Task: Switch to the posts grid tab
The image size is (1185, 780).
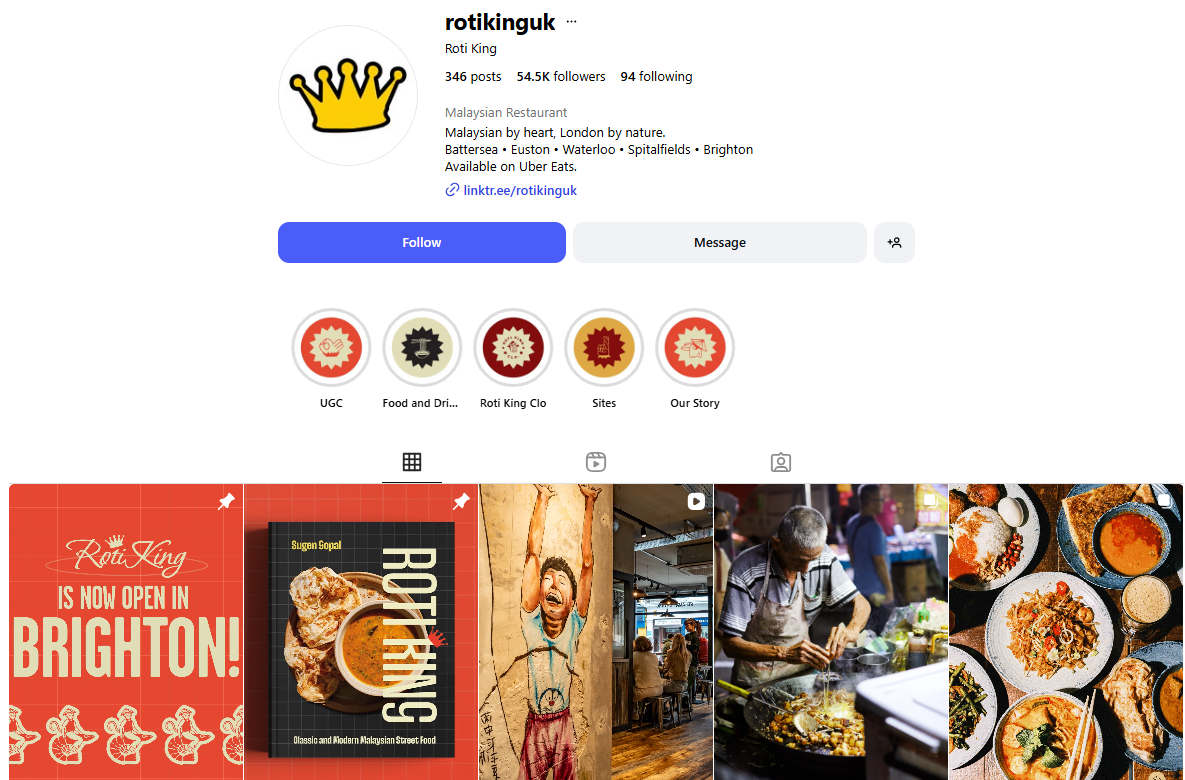Action: click(412, 462)
